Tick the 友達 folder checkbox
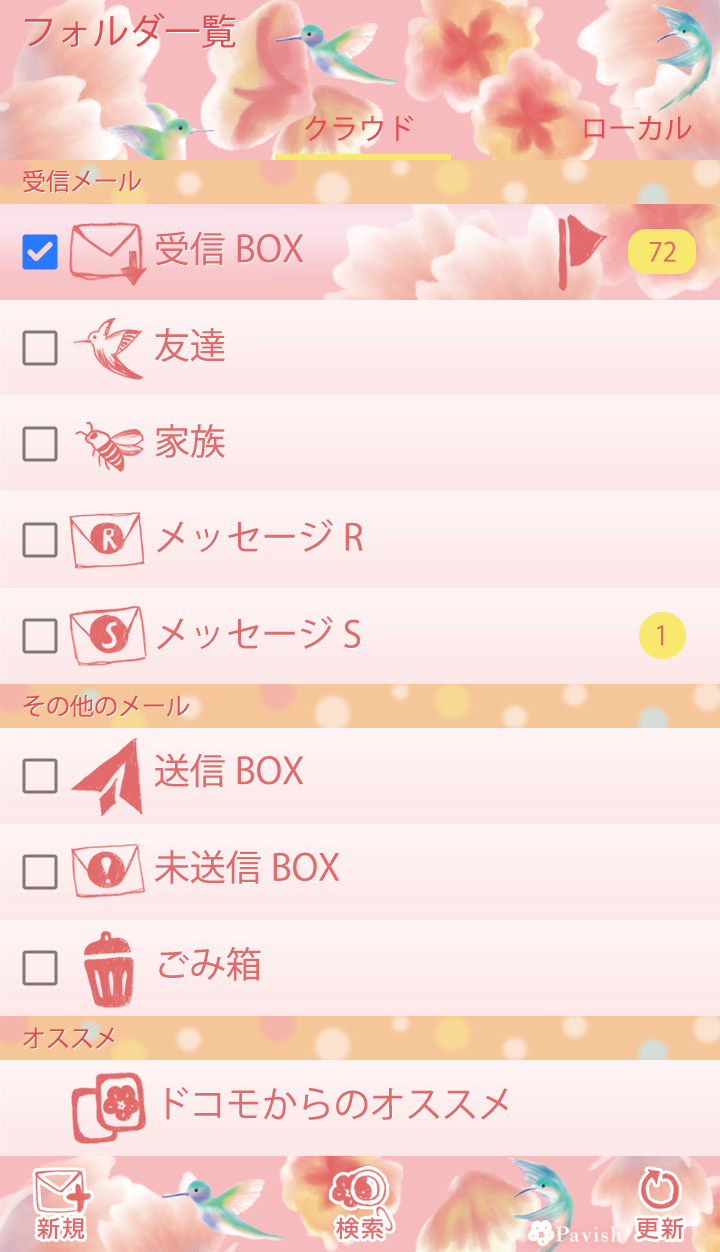Image resolution: width=720 pixels, height=1252 pixels. tap(40, 348)
